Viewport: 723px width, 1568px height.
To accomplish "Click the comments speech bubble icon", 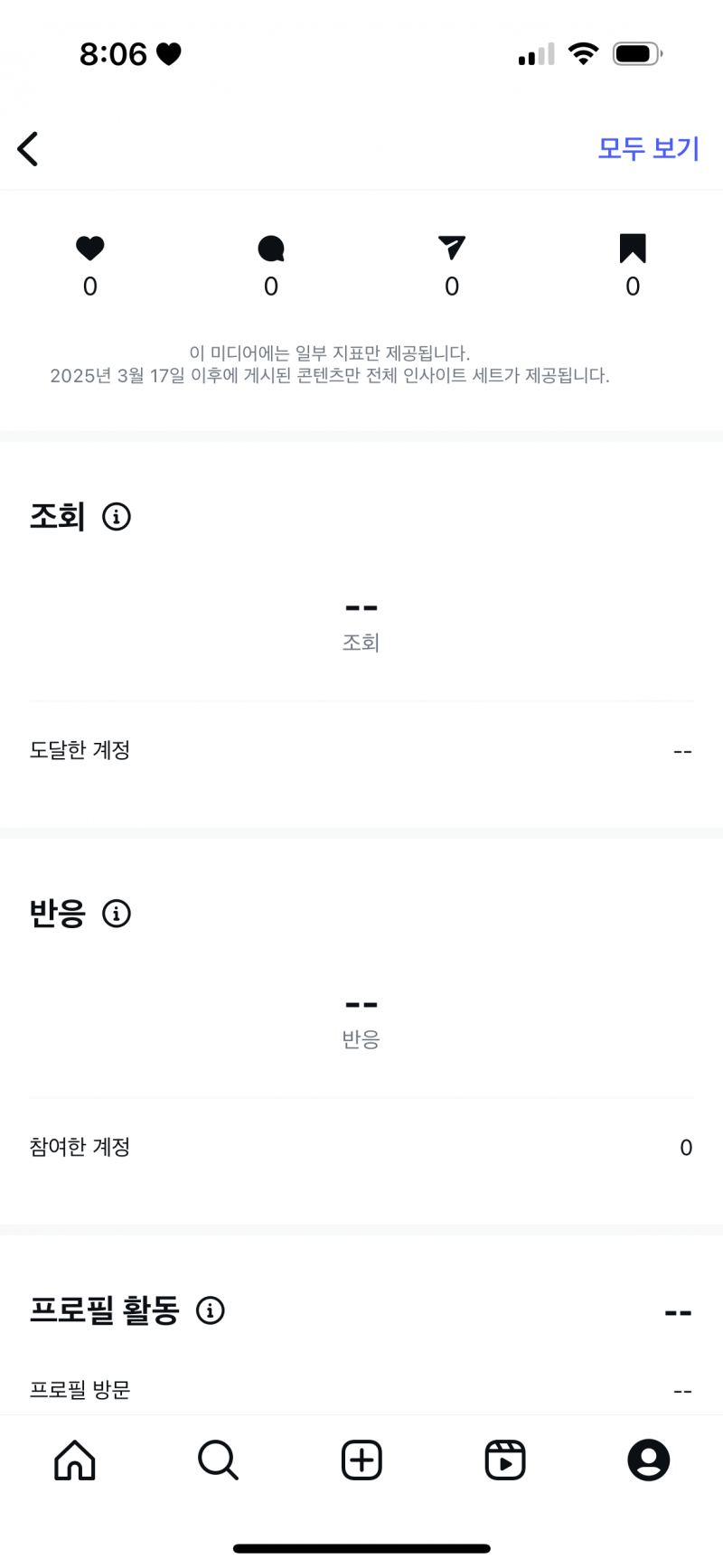I will pyautogui.click(x=270, y=249).
